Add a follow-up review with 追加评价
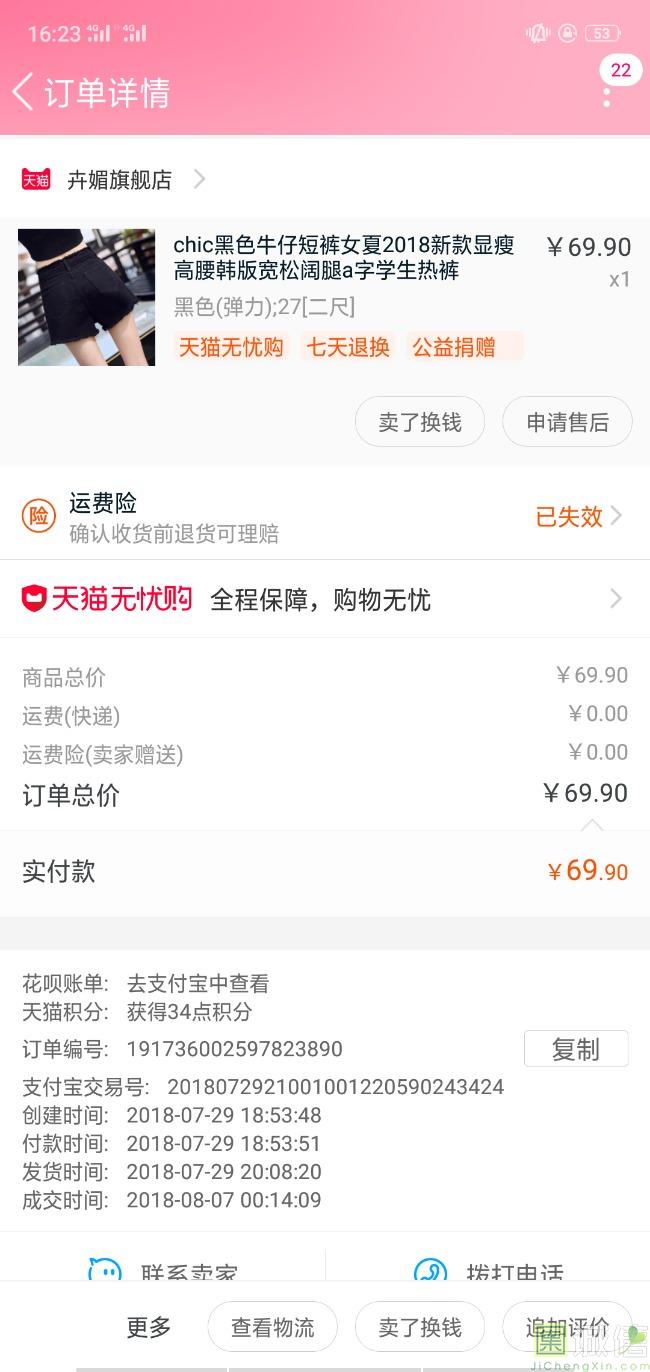The width and height of the screenshot is (650, 1372). 566,1327
